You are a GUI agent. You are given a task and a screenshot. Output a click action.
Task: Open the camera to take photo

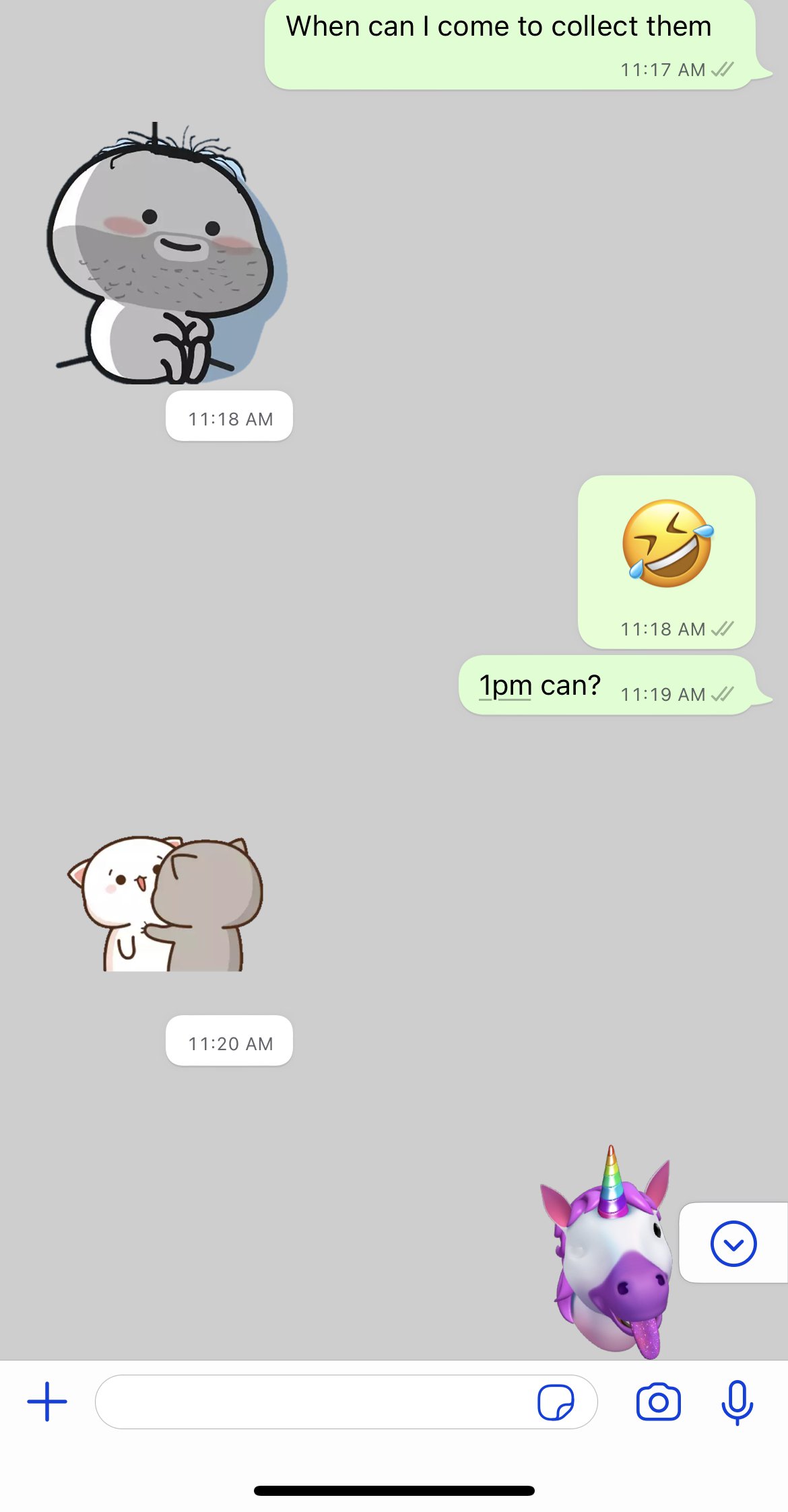pos(658,1402)
